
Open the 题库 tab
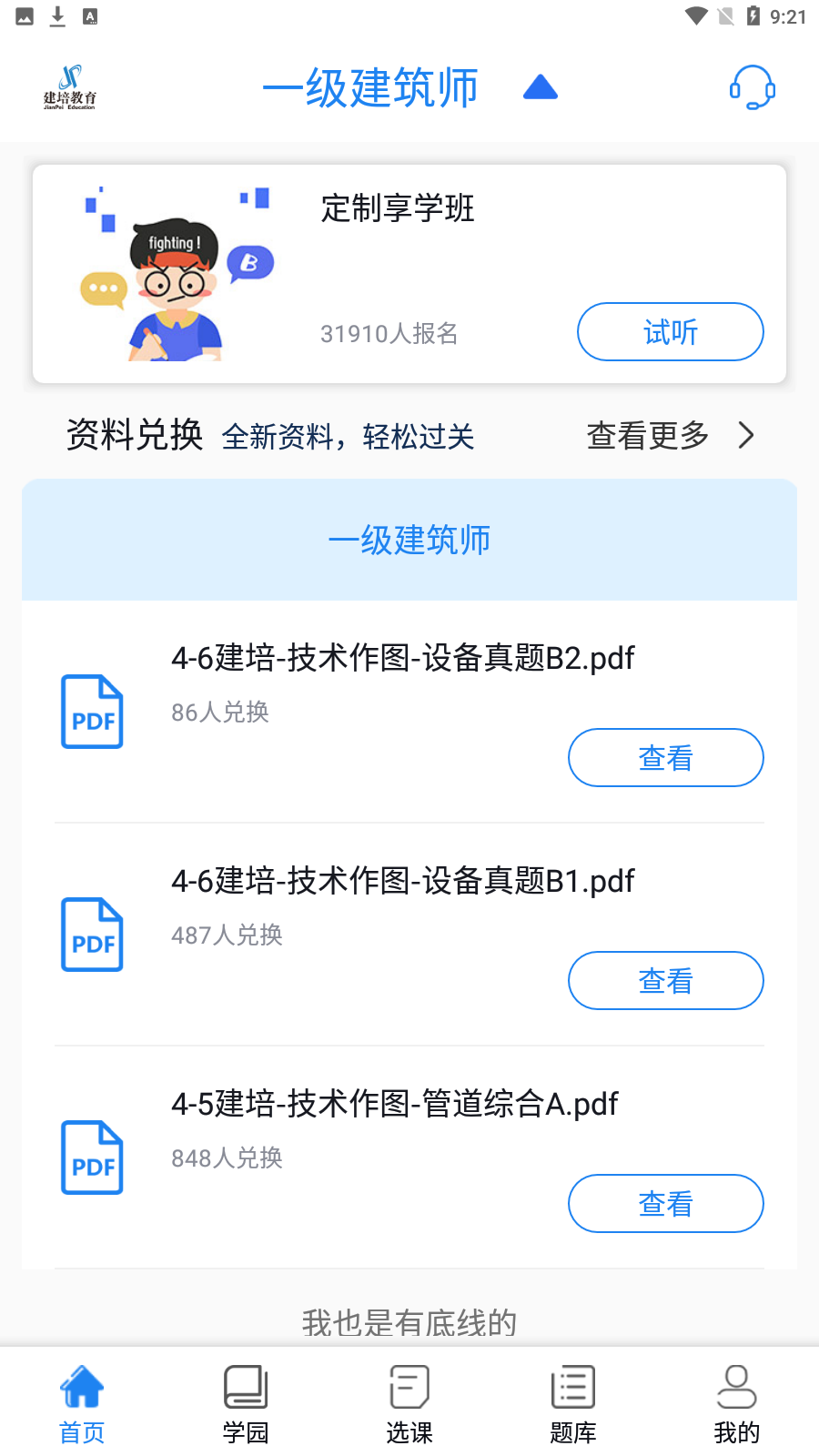click(573, 1404)
